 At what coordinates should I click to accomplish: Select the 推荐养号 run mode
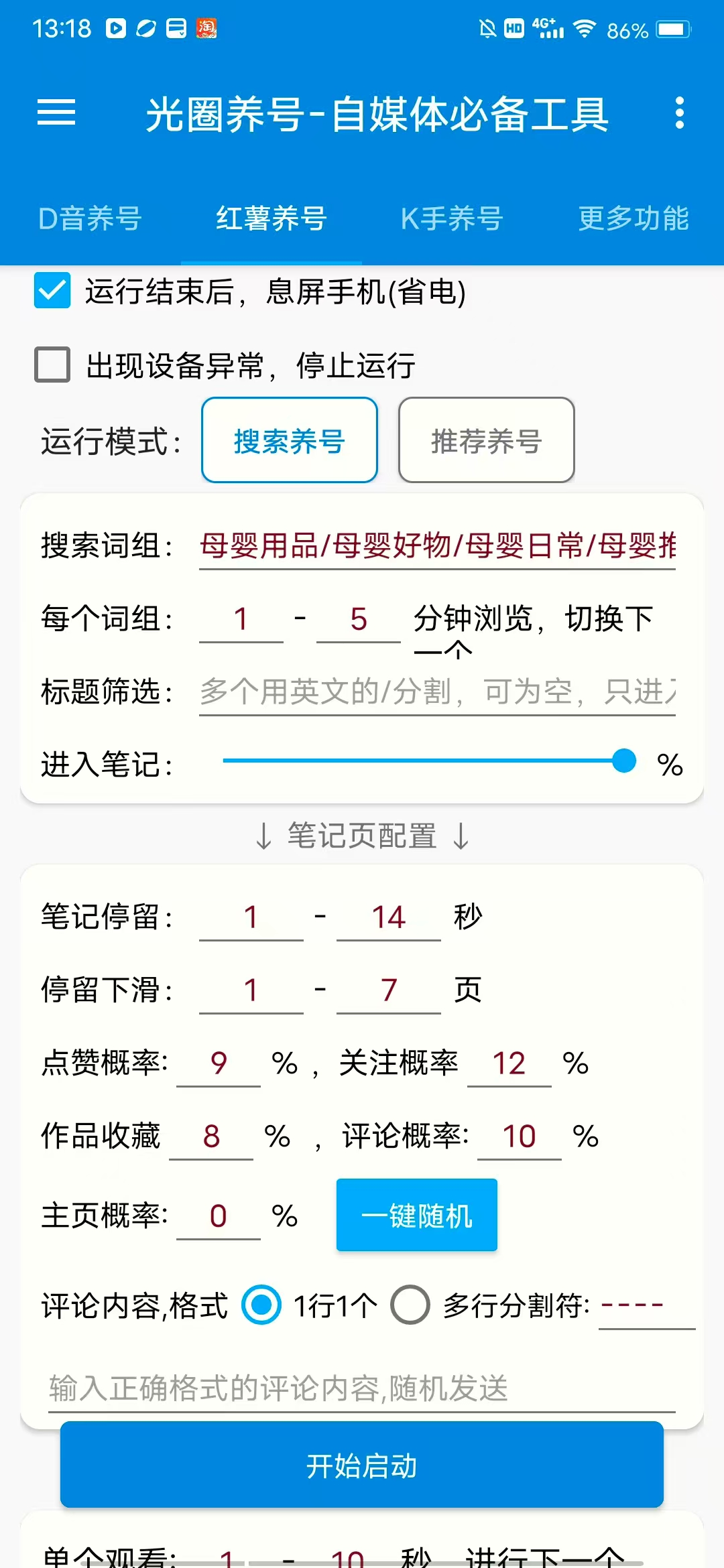pyautogui.click(x=487, y=440)
